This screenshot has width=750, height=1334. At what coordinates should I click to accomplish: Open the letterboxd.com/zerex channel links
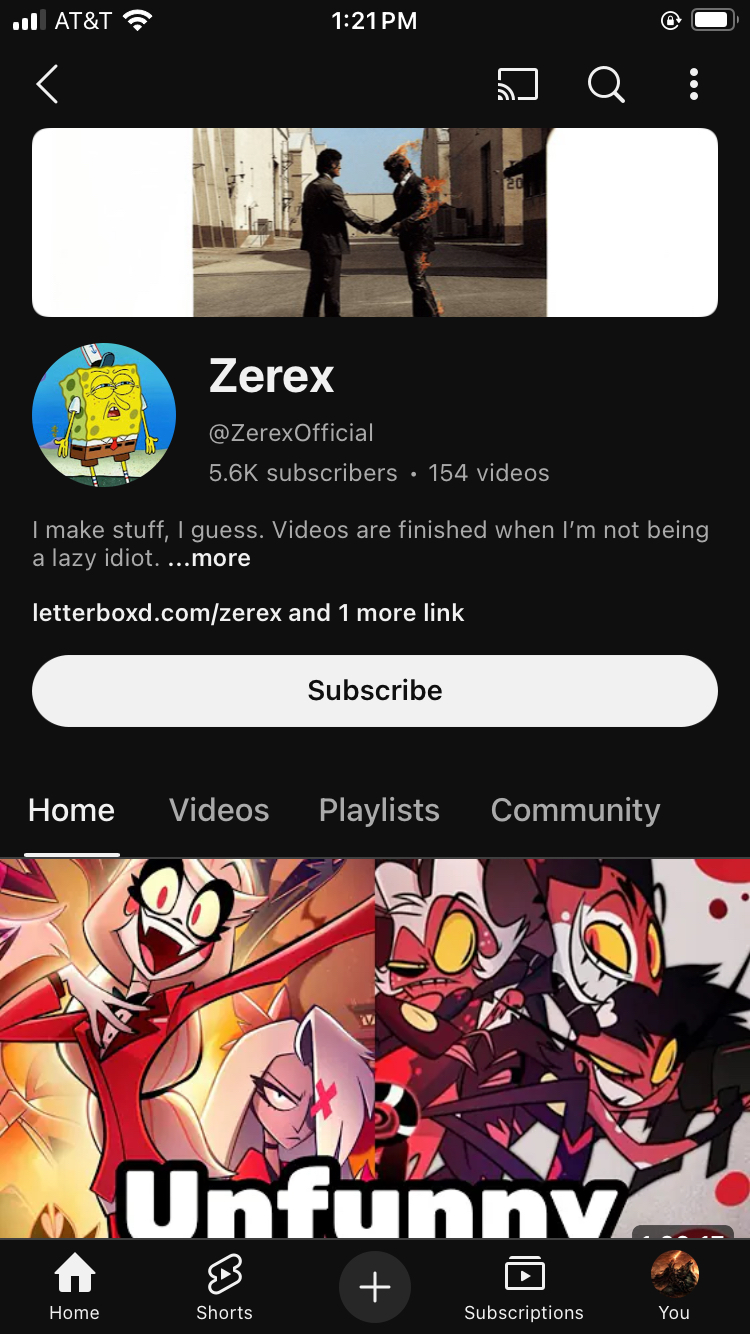click(248, 613)
